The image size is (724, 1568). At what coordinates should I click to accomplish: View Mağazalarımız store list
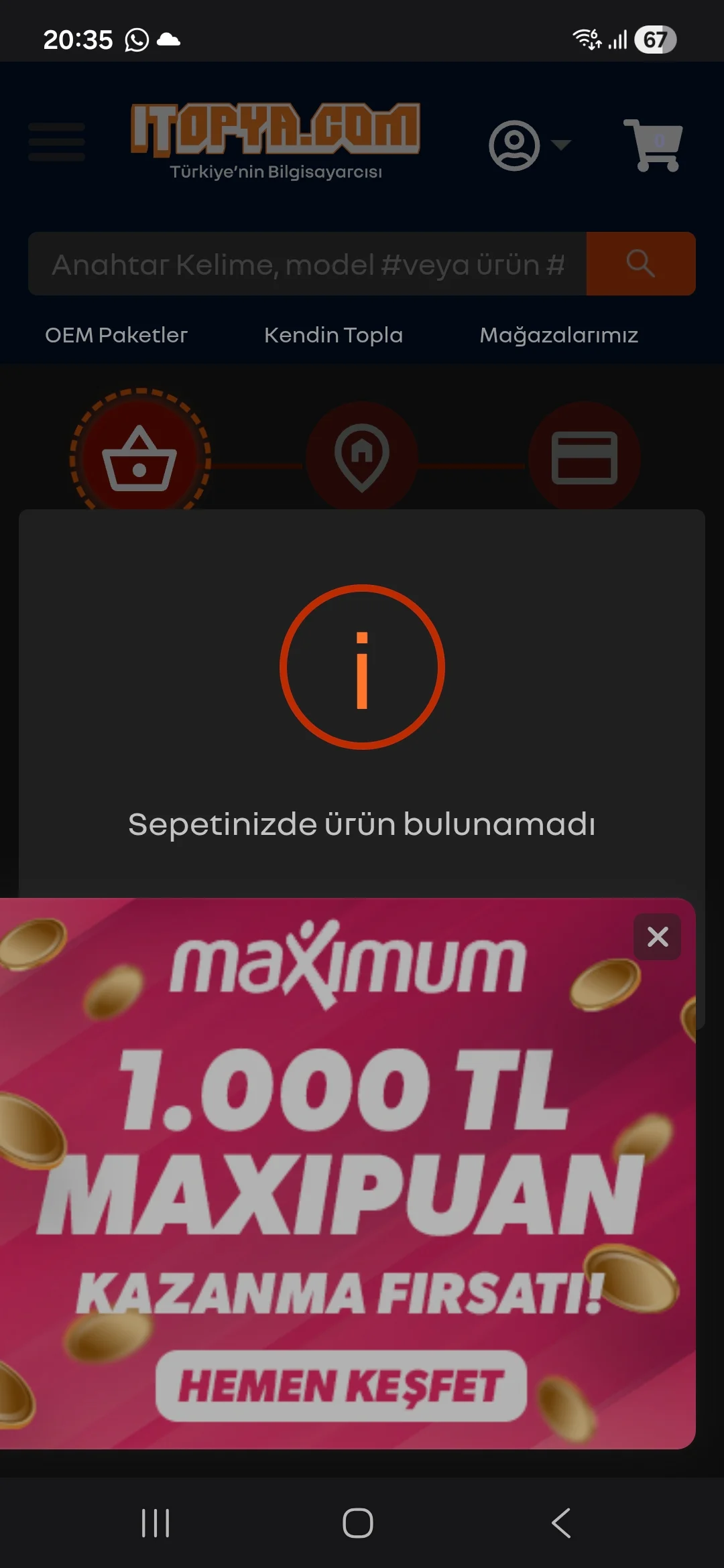point(558,335)
